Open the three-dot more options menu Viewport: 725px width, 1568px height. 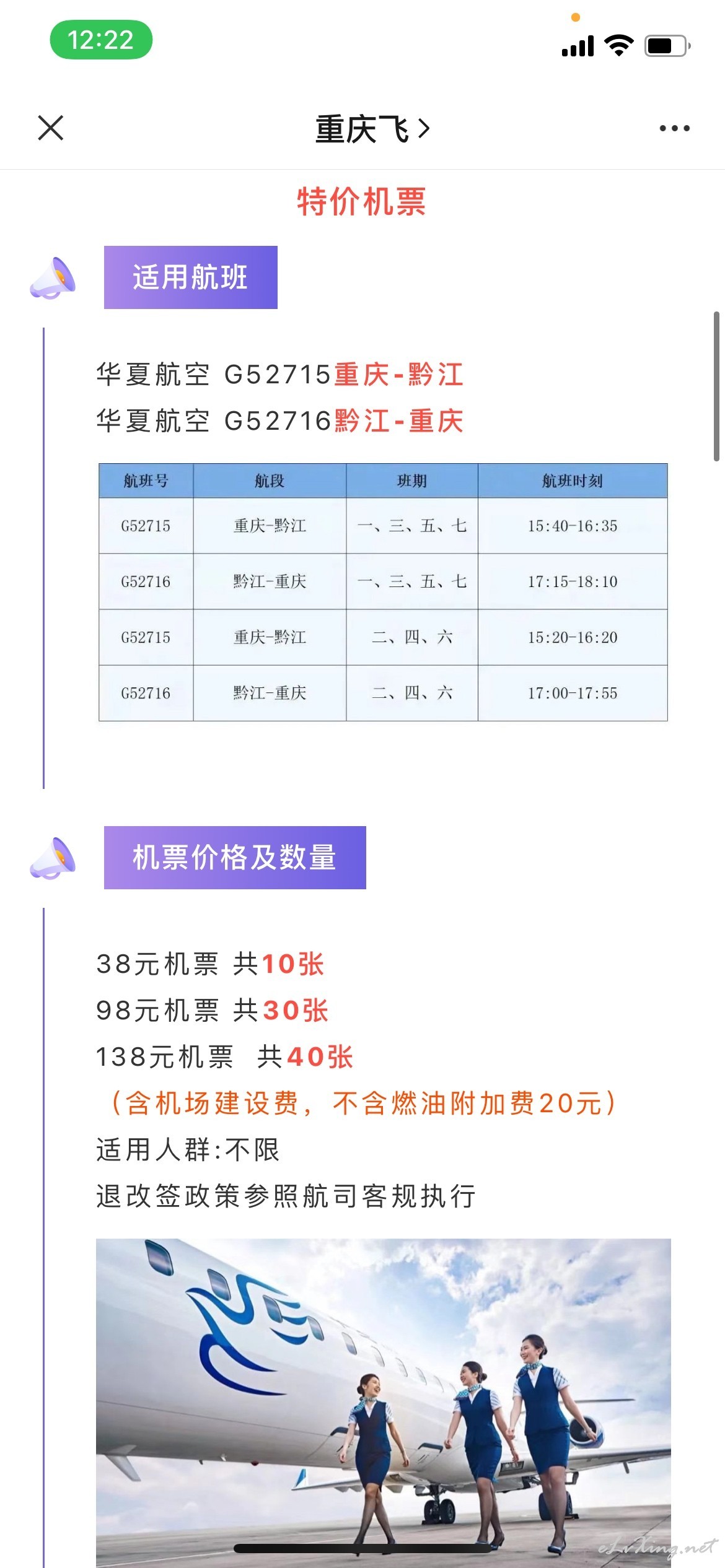[674, 128]
